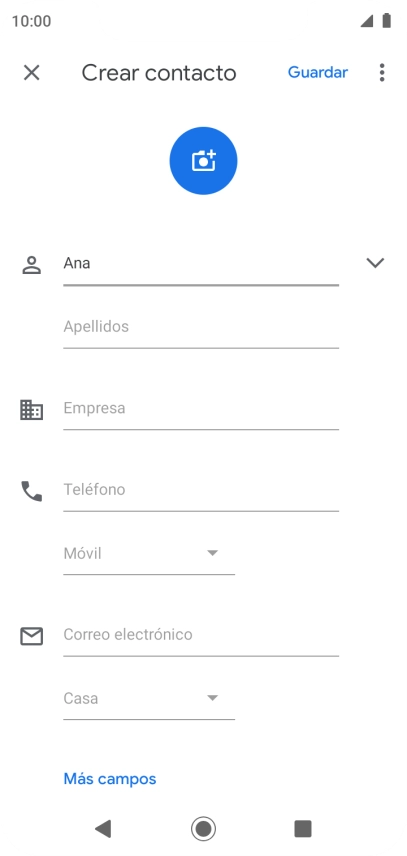Expand more name fields with the chevron
Image resolution: width=407 pixels, height=856 pixels.
[375, 263]
